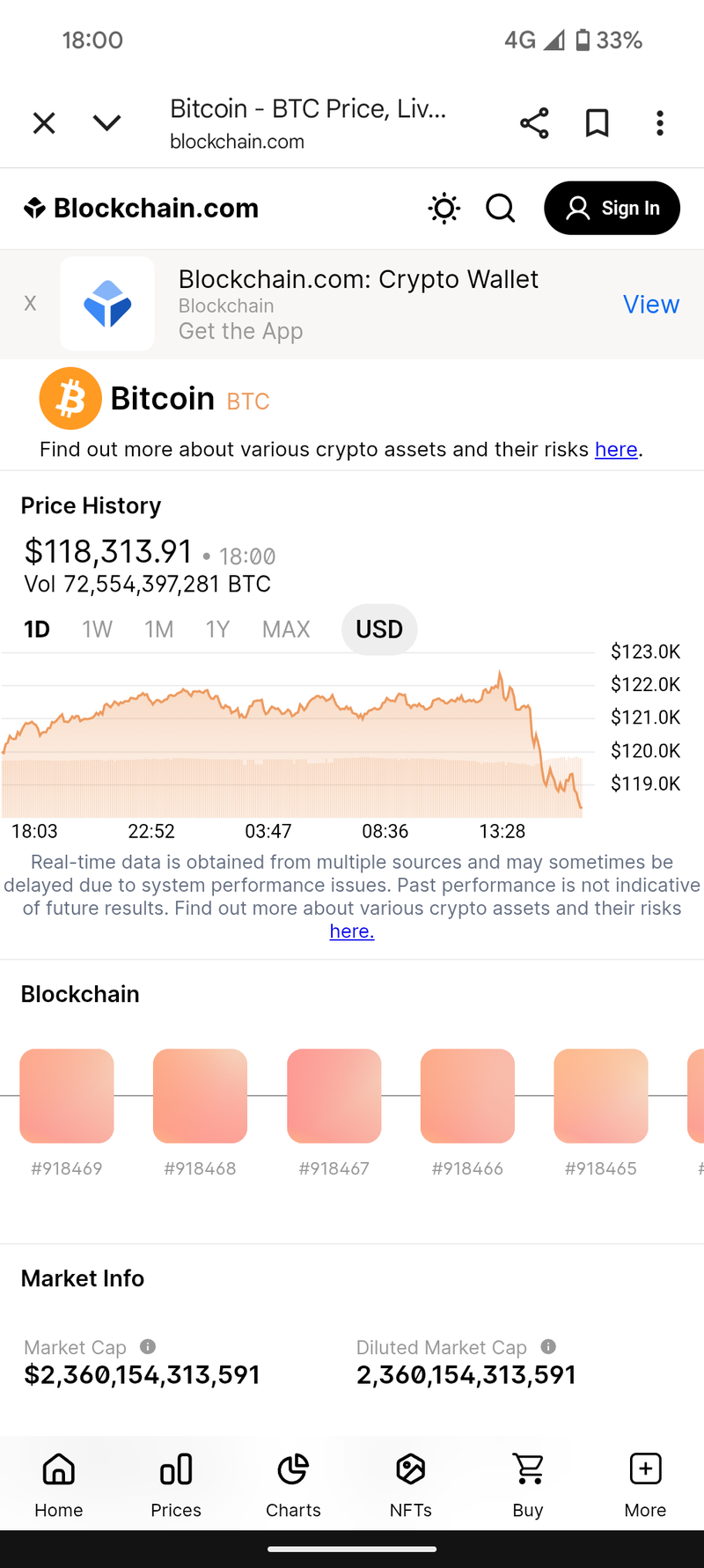This screenshot has width=704, height=1568.
Task: Close the browser custom tab
Action: coord(44,123)
